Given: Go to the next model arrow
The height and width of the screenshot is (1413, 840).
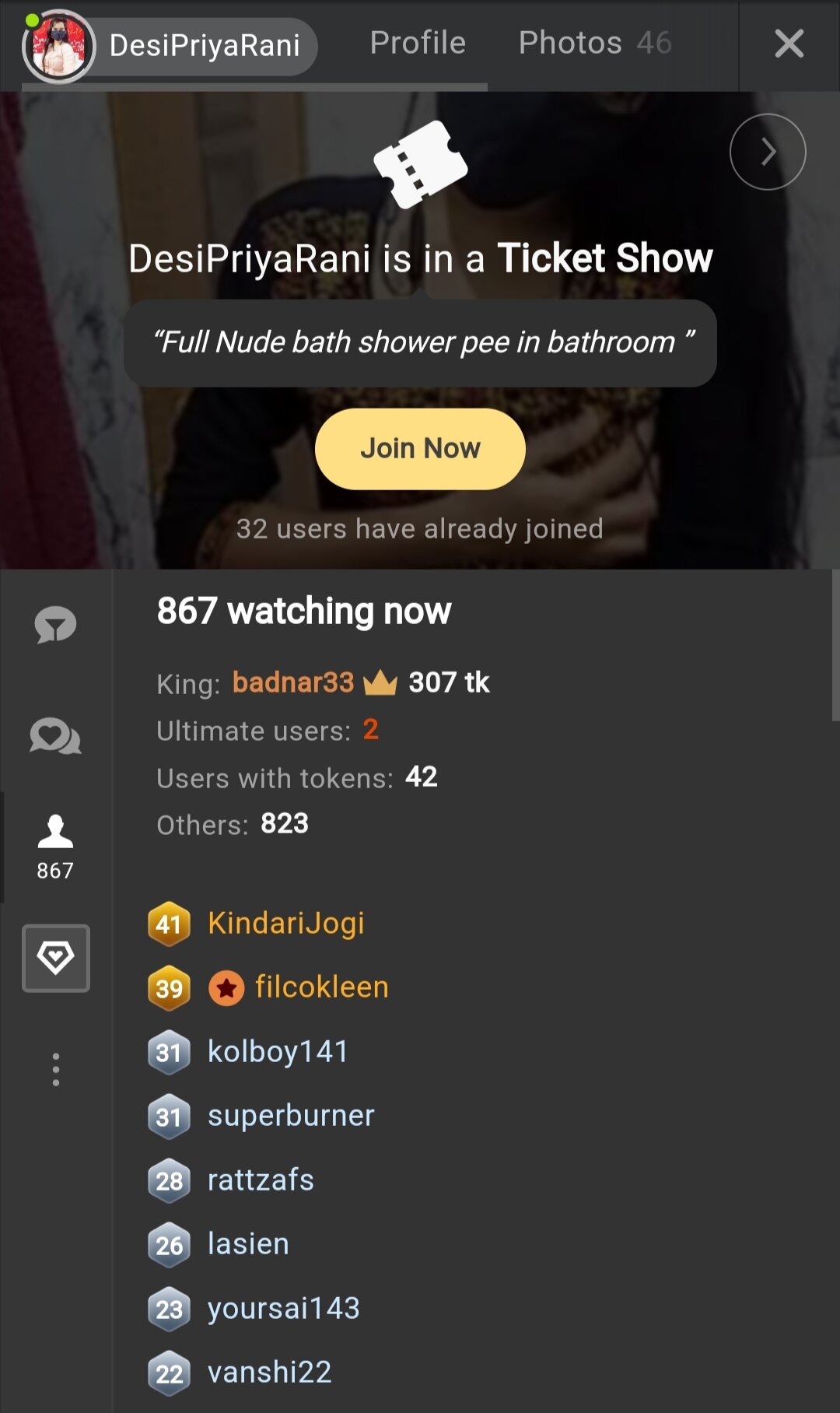Looking at the screenshot, I should pyautogui.click(x=768, y=152).
